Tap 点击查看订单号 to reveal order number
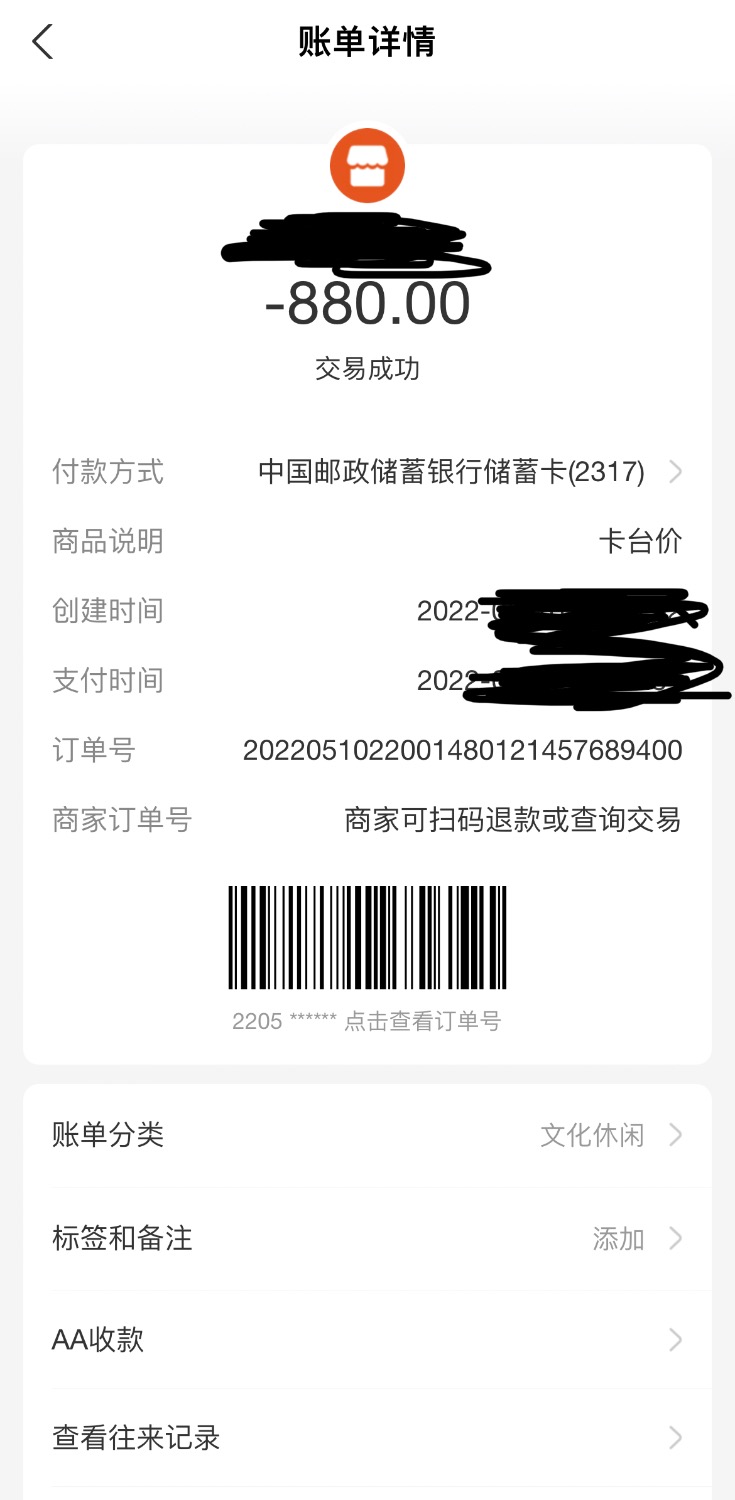Screen dimensions: 735x1500 [x=422, y=1021]
